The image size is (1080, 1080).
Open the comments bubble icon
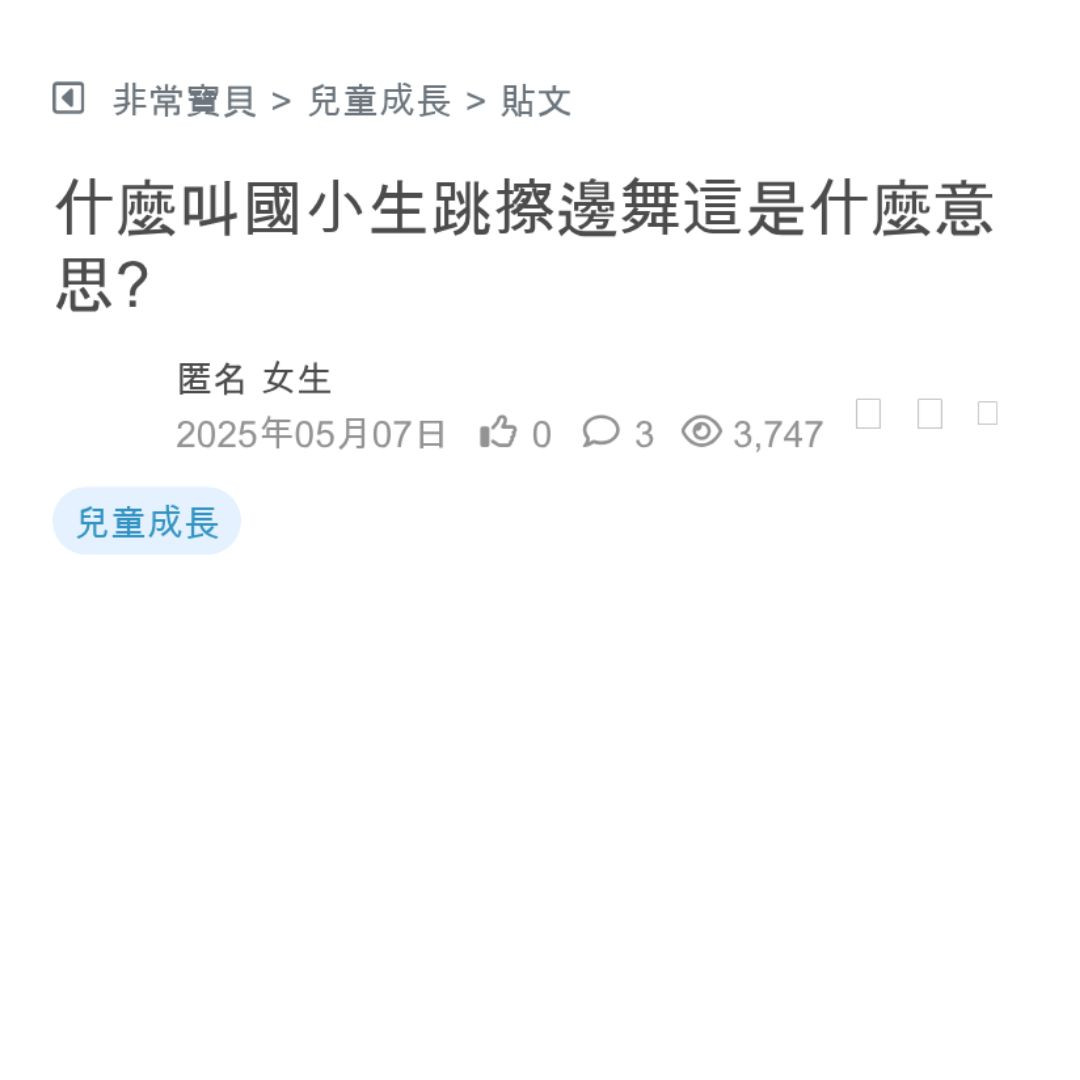600,432
